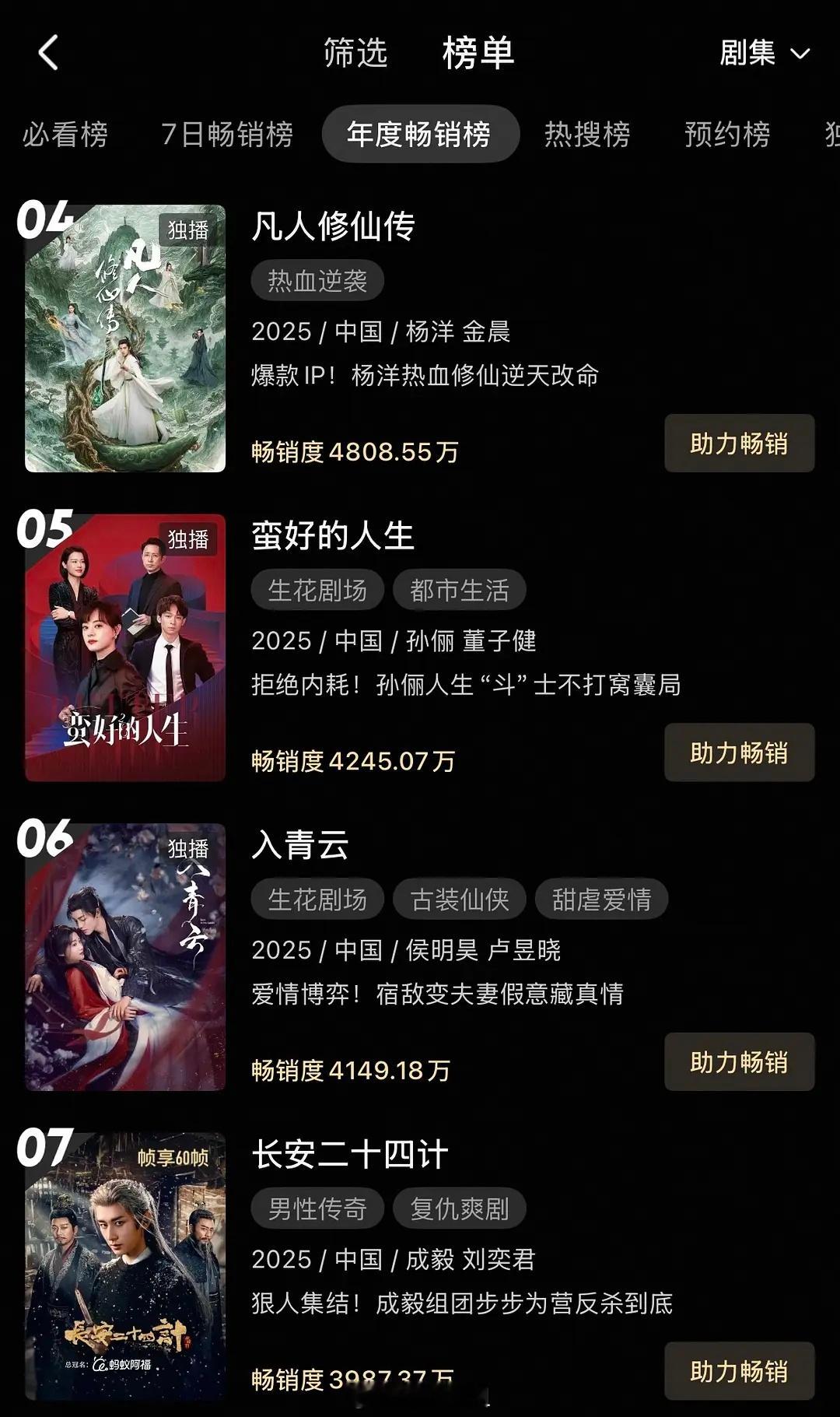This screenshot has height=1417, width=840.
Task: Tap the 热血逆袭 tag chip
Action: coord(317,281)
